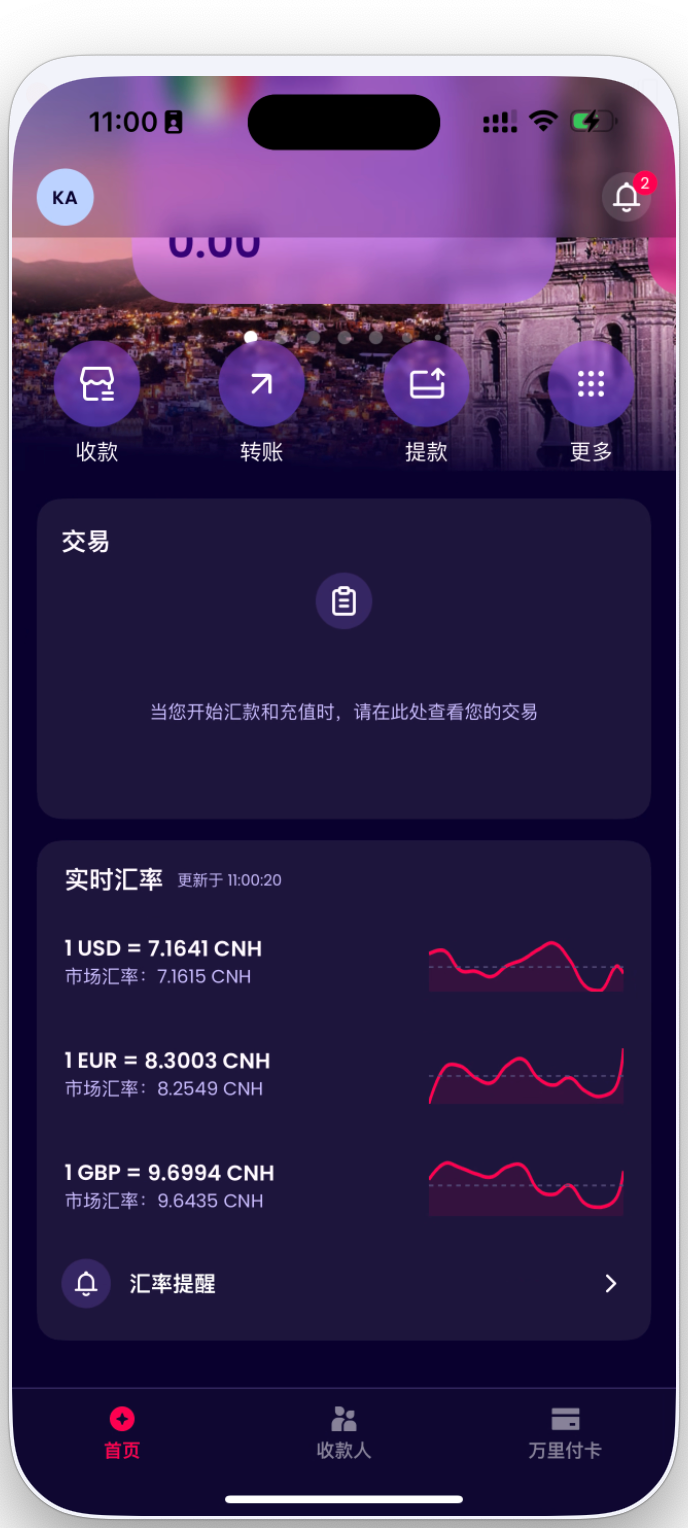View the 1 GBP to CNH rate row
The image size is (688, 1528).
(343, 1186)
